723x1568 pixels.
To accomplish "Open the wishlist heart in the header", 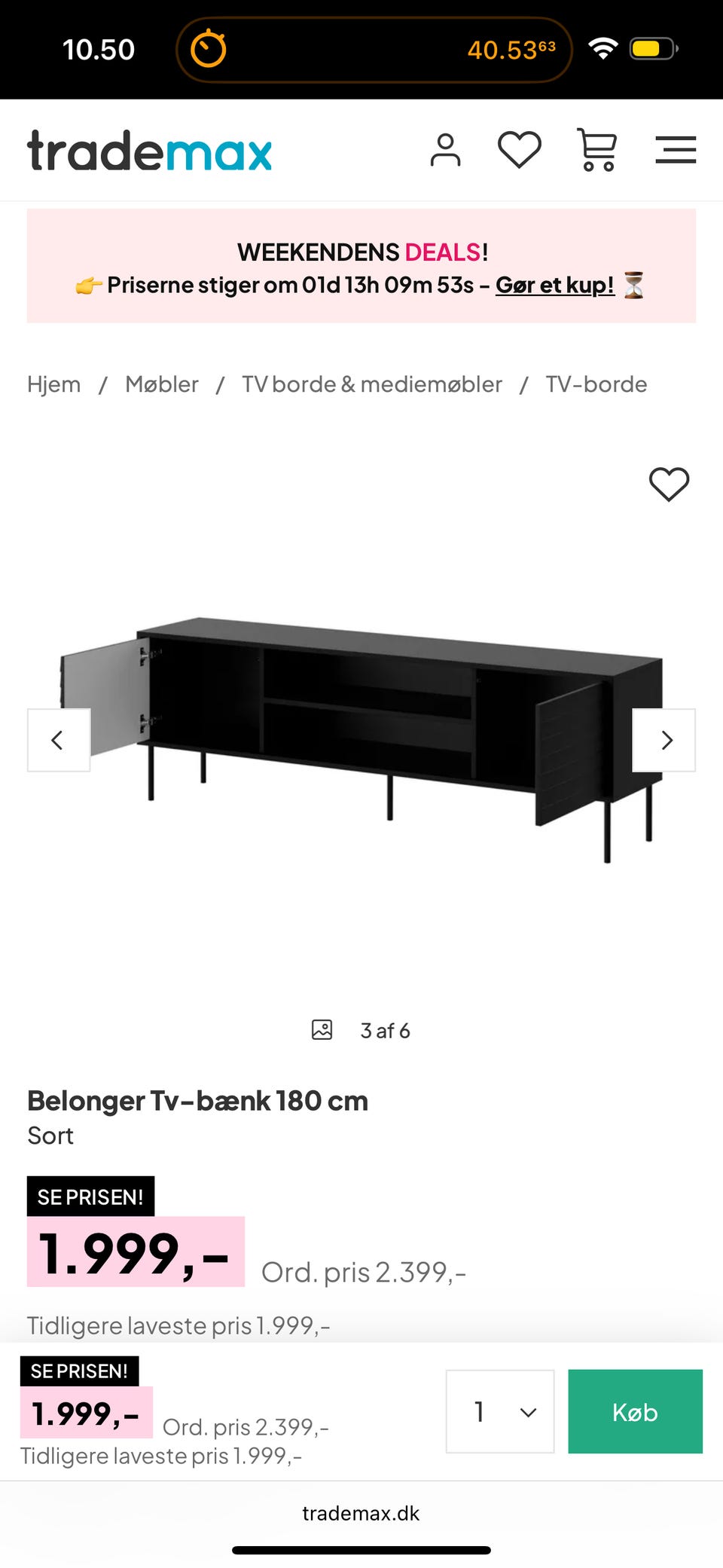I will point(520,150).
